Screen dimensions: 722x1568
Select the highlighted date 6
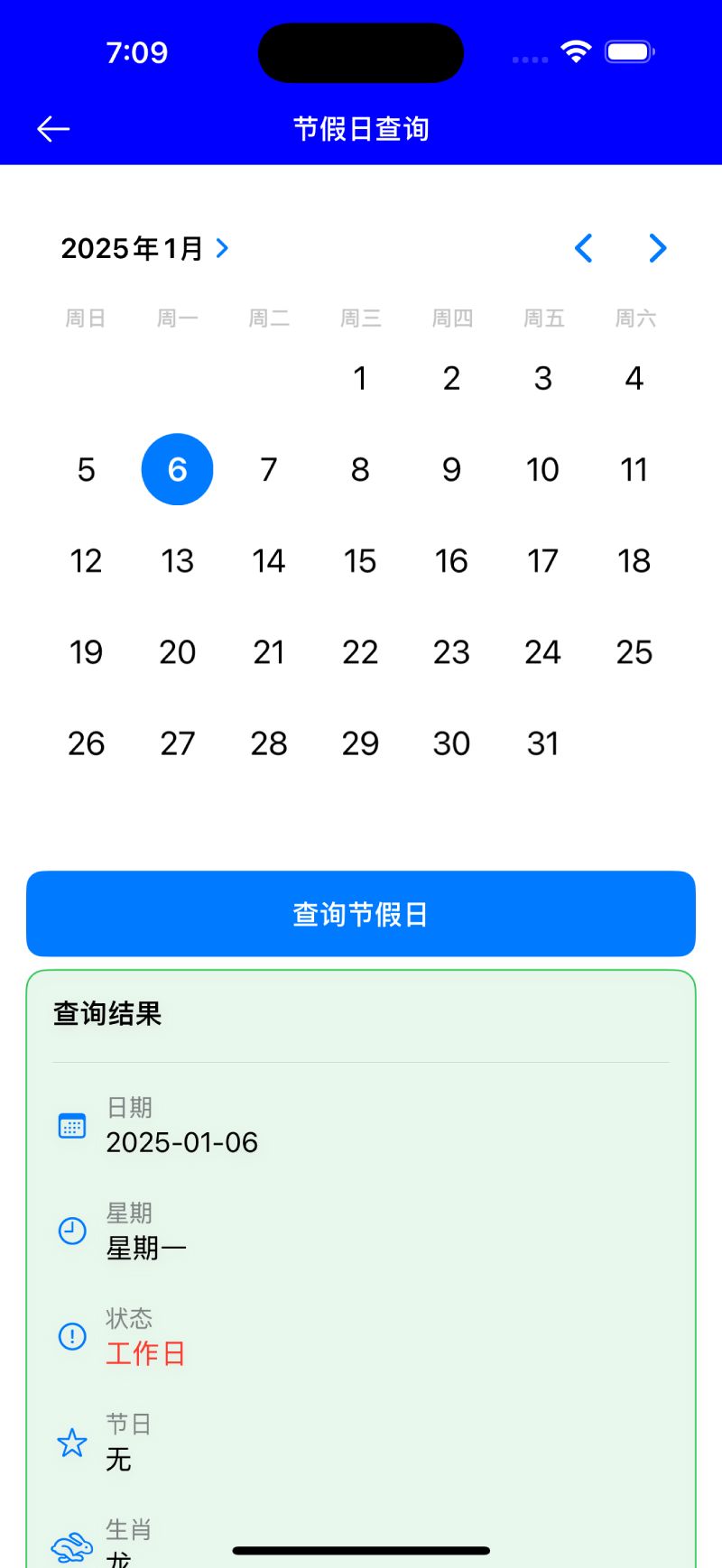(x=178, y=469)
